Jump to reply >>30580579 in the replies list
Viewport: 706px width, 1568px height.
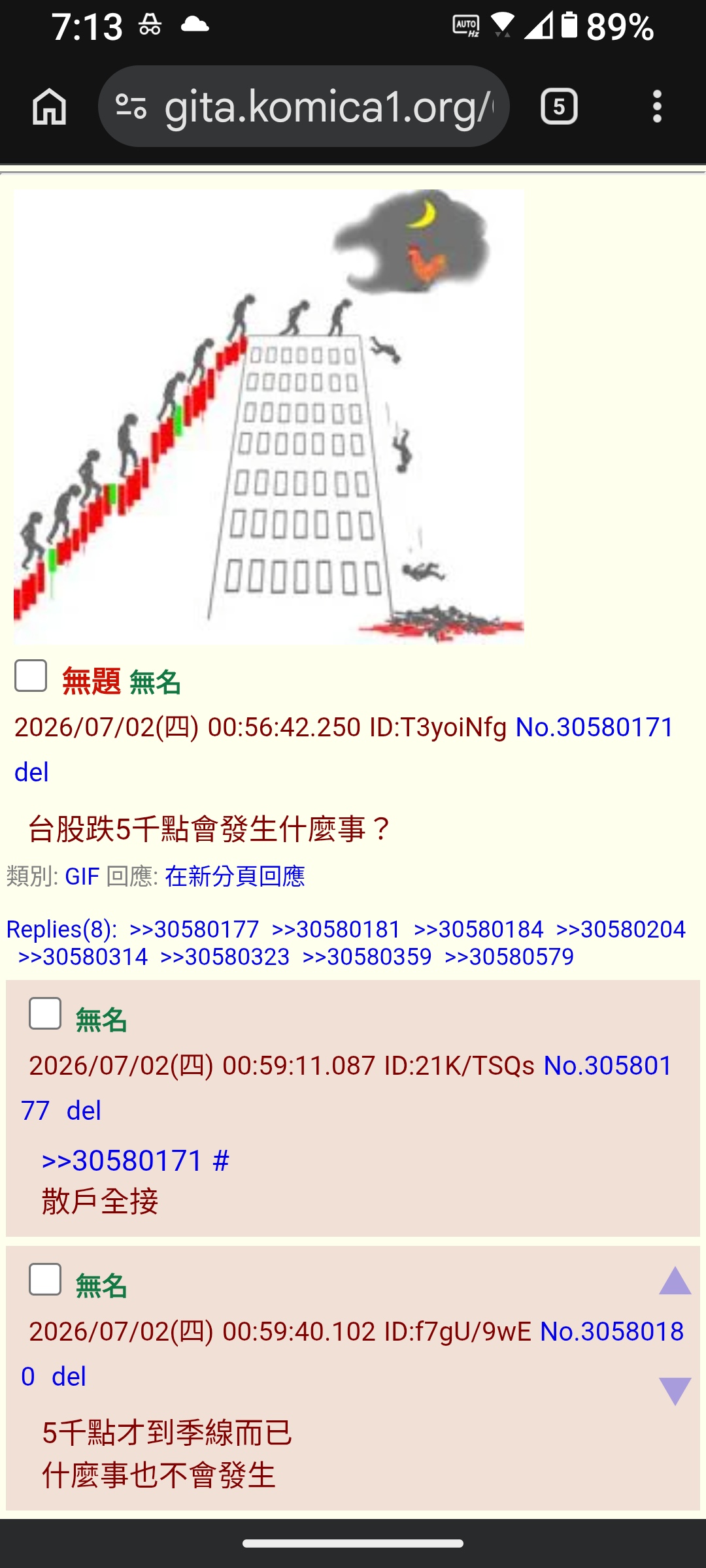[x=509, y=956]
